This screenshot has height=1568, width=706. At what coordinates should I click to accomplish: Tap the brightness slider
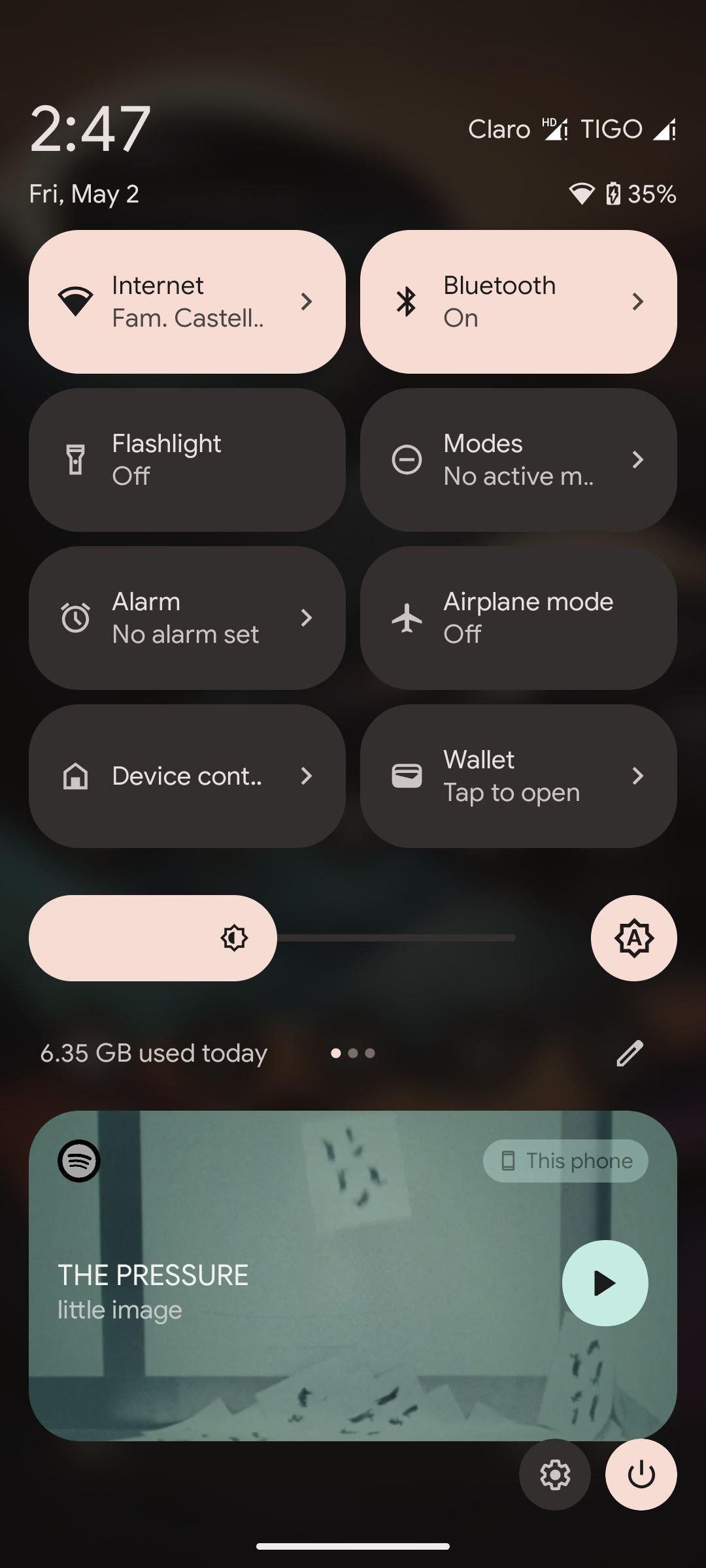tap(273, 938)
